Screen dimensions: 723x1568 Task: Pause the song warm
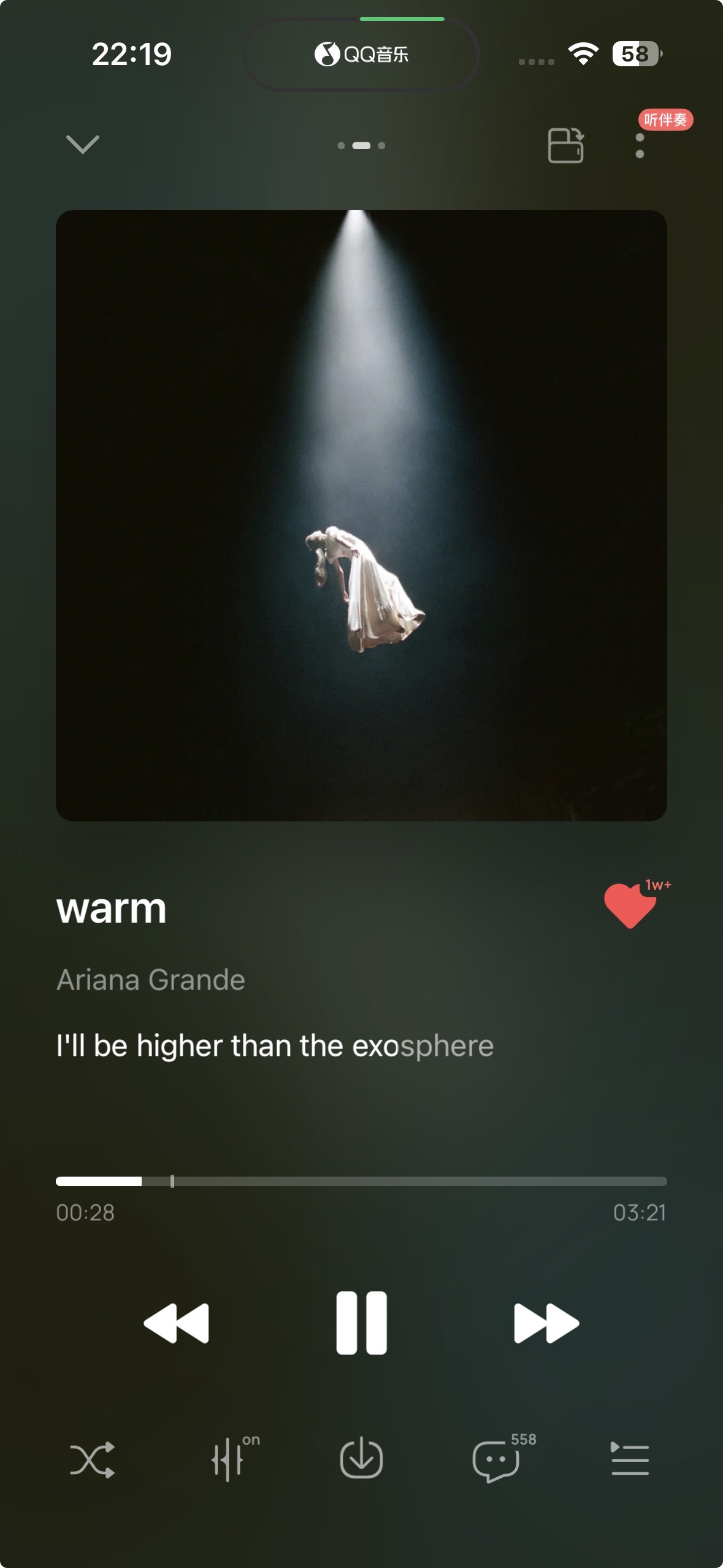click(x=361, y=1322)
